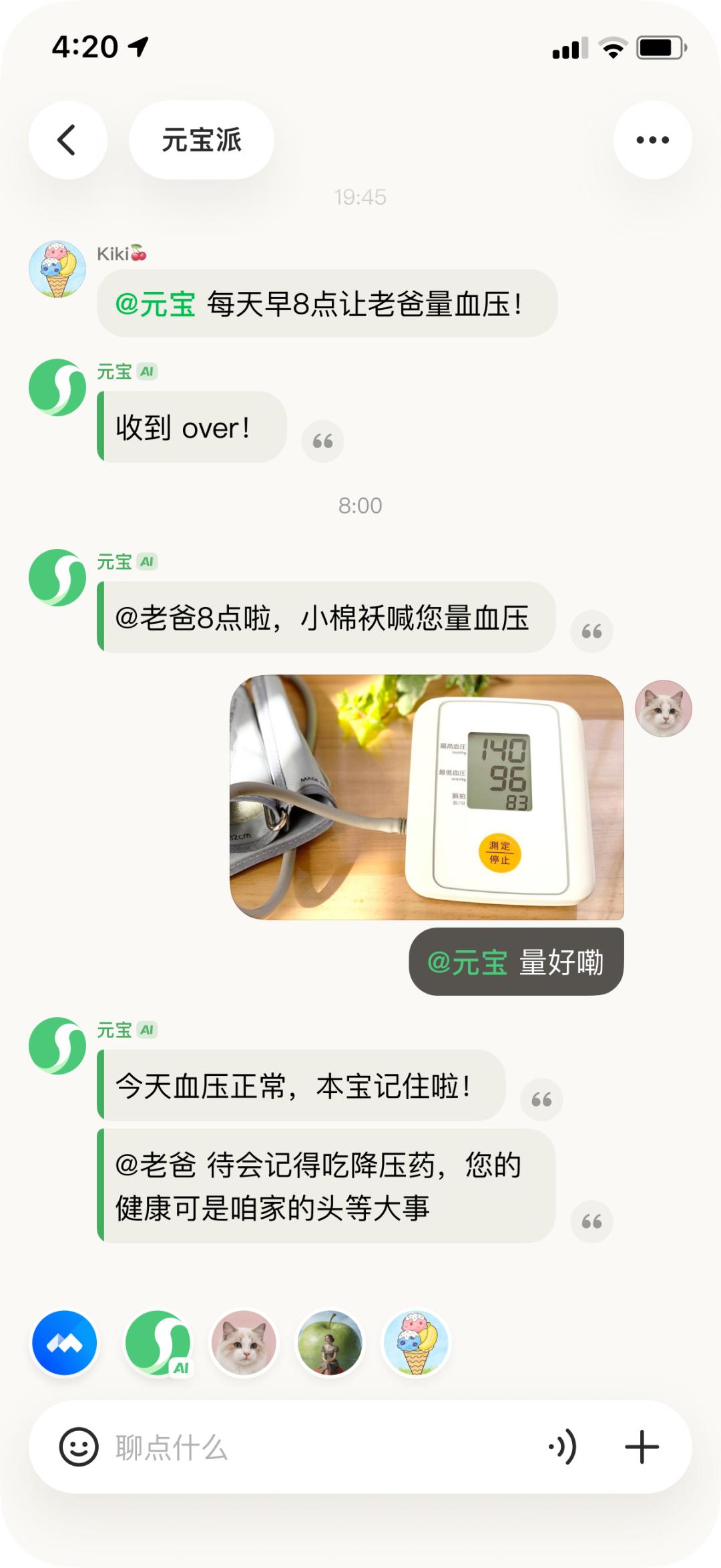Open the plus attachment menu
The height and width of the screenshot is (1568, 721).
tap(642, 1447)
